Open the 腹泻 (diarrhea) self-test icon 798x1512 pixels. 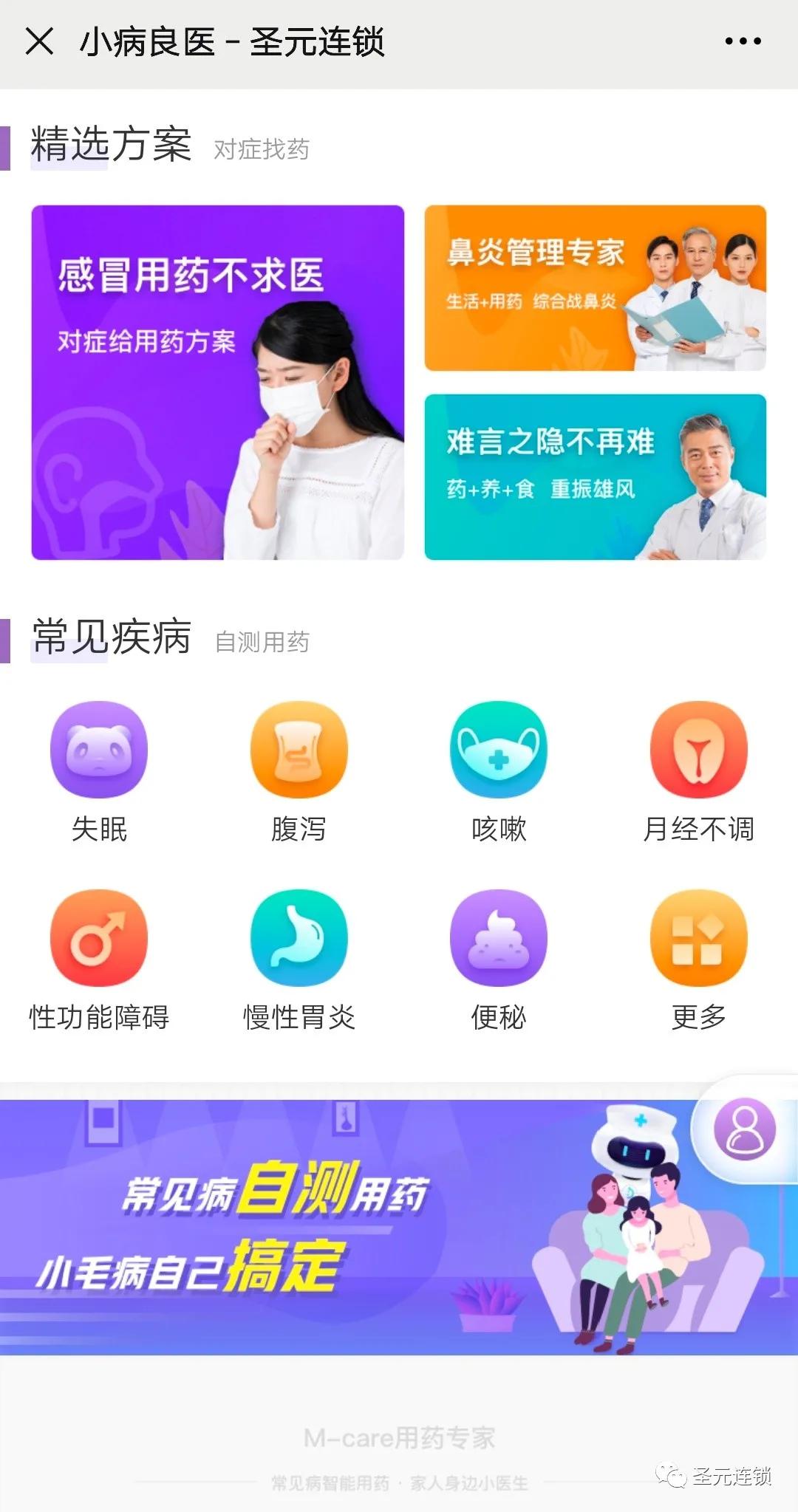[x=299, y=749]
